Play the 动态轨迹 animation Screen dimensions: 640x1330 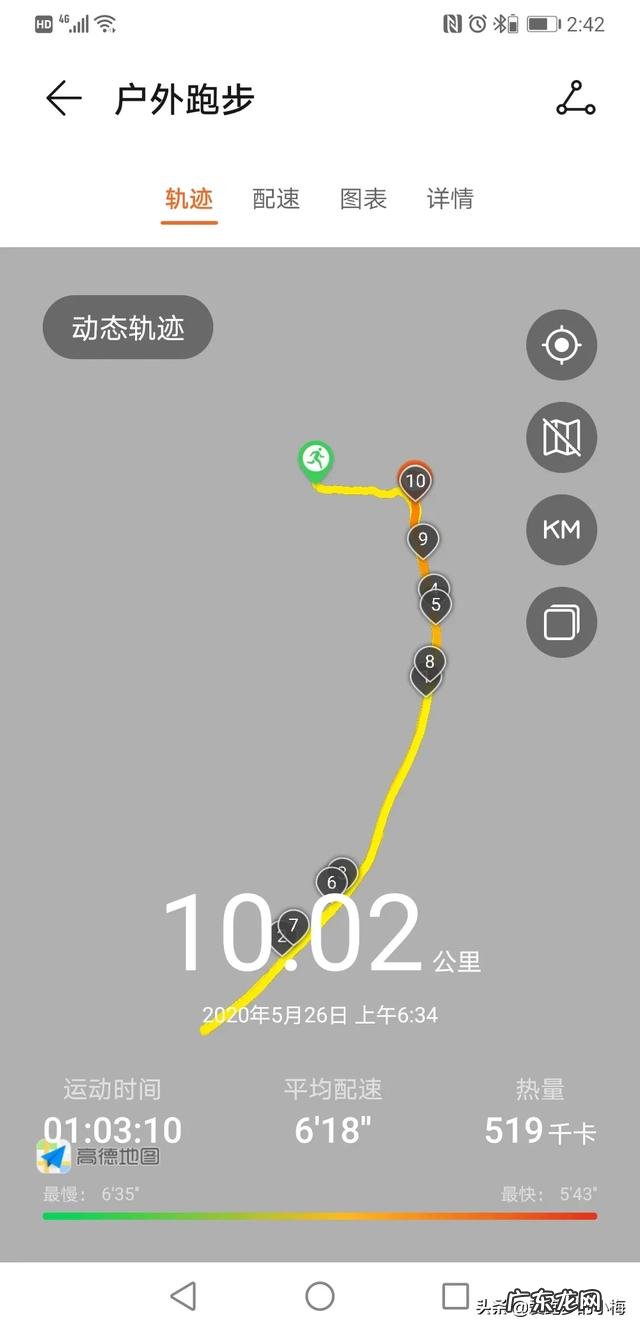pyautogui.click(x=128, y=328)
